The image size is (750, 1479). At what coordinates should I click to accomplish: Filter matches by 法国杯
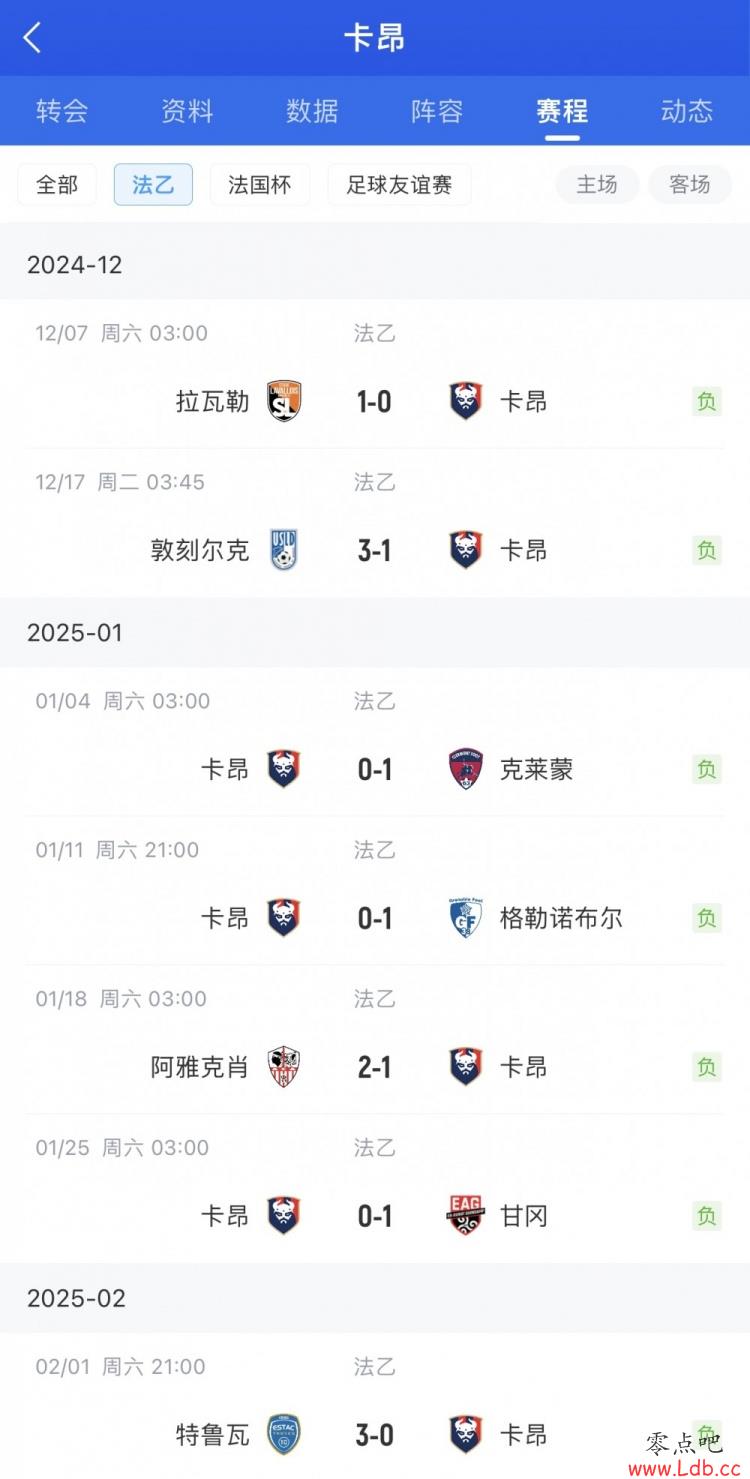coord(260,185)
